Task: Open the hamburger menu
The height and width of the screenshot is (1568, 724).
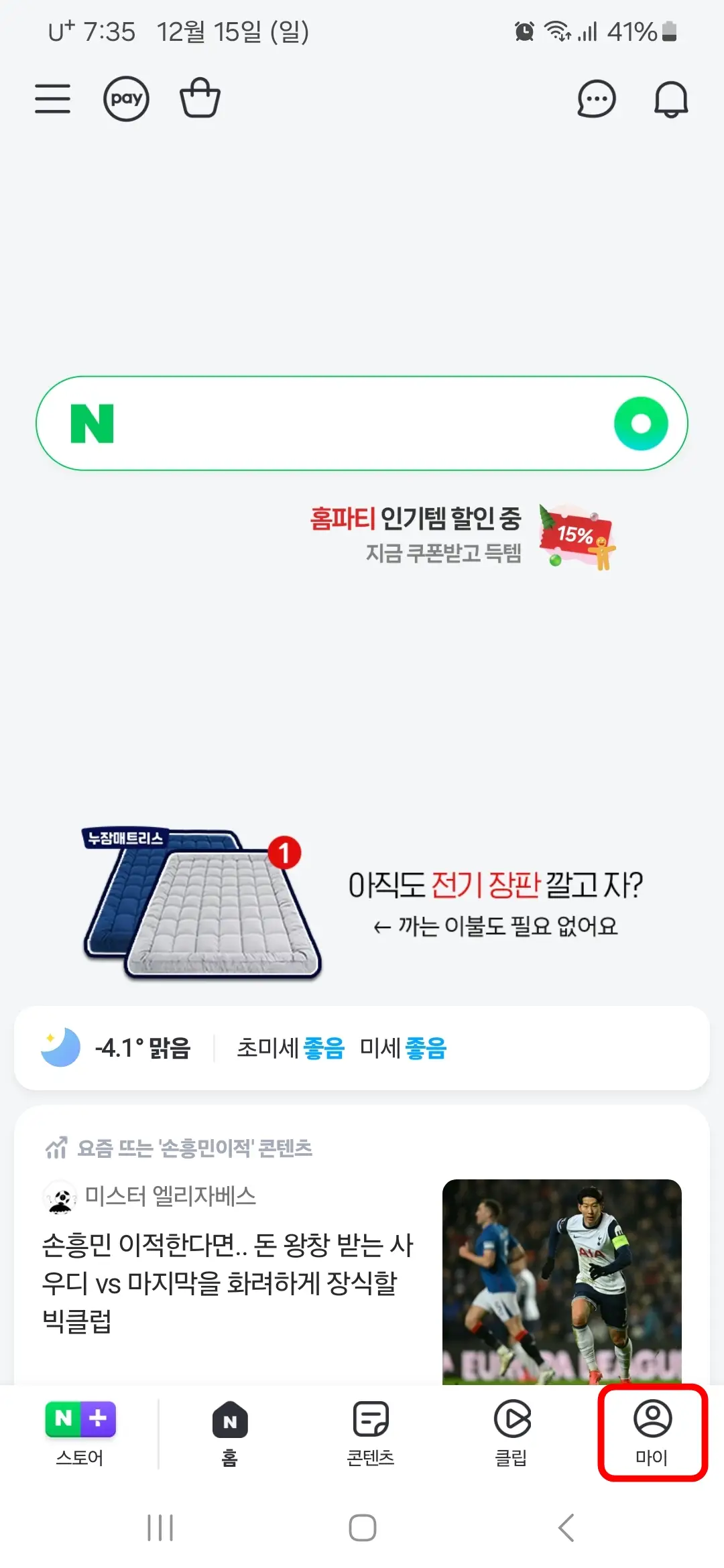Action: (x=52, y=99)
